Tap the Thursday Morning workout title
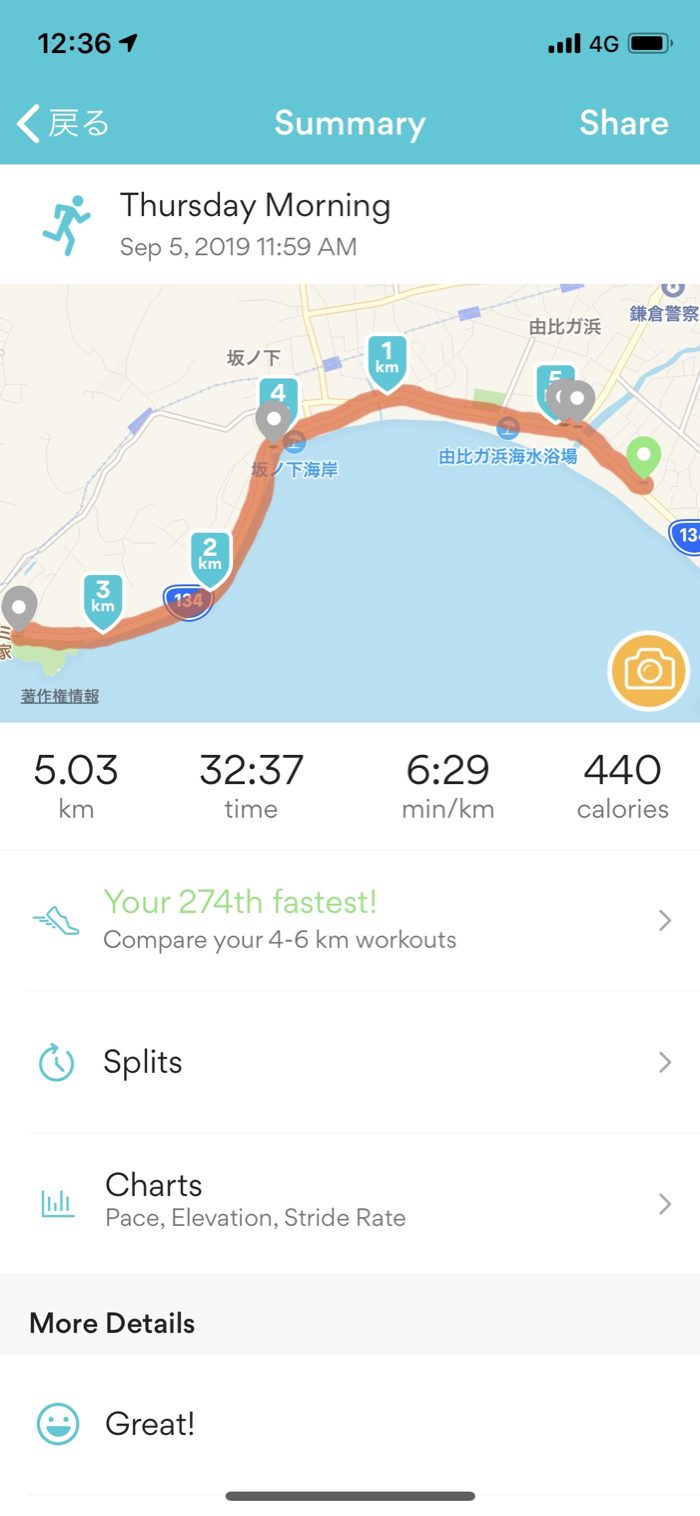 tap(255, 206)
